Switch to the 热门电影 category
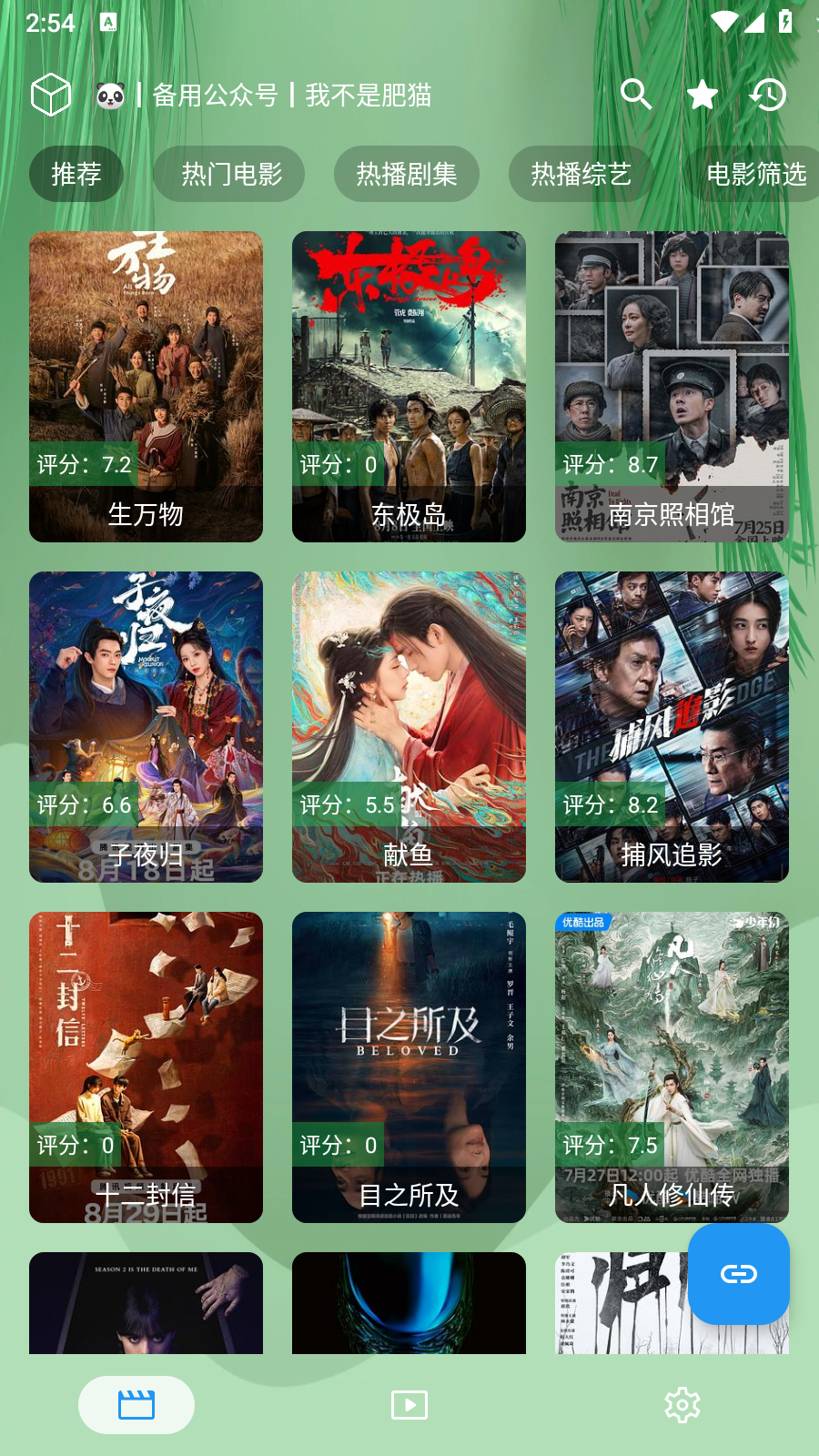The width and height of the screenshot is (819, 1456). click(228, 174)
